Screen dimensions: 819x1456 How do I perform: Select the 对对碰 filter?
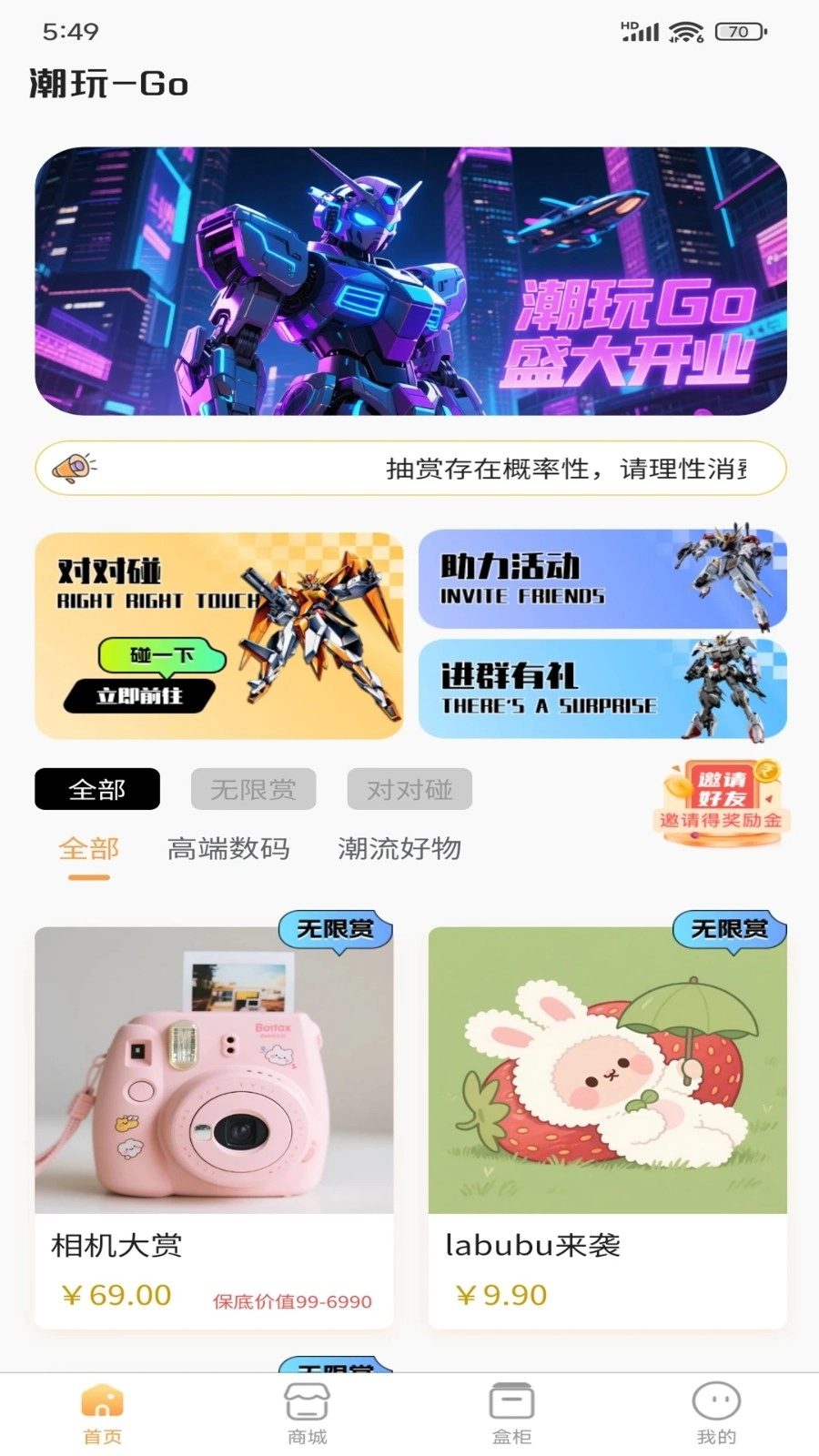[409, 789]
